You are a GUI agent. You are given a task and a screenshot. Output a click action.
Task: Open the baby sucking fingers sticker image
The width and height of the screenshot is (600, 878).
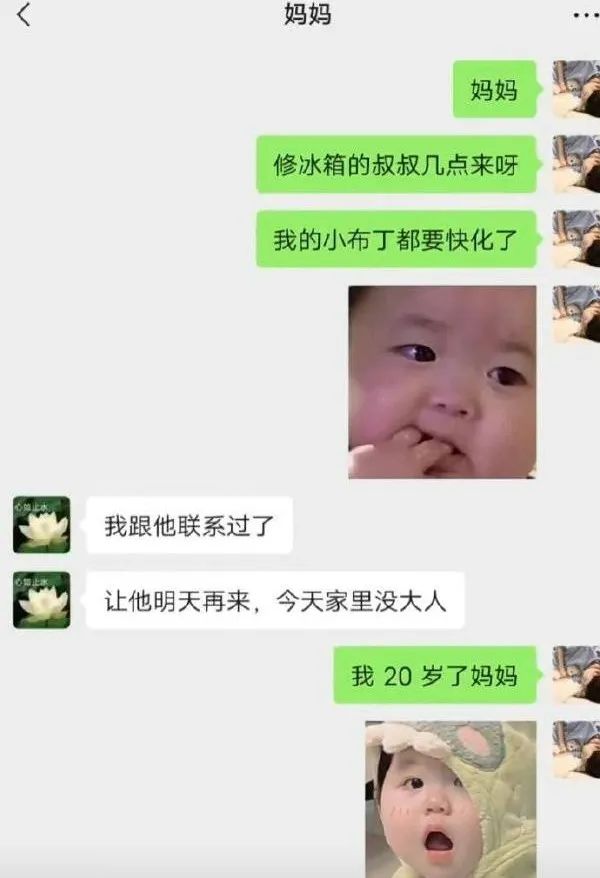pos(441,381)
